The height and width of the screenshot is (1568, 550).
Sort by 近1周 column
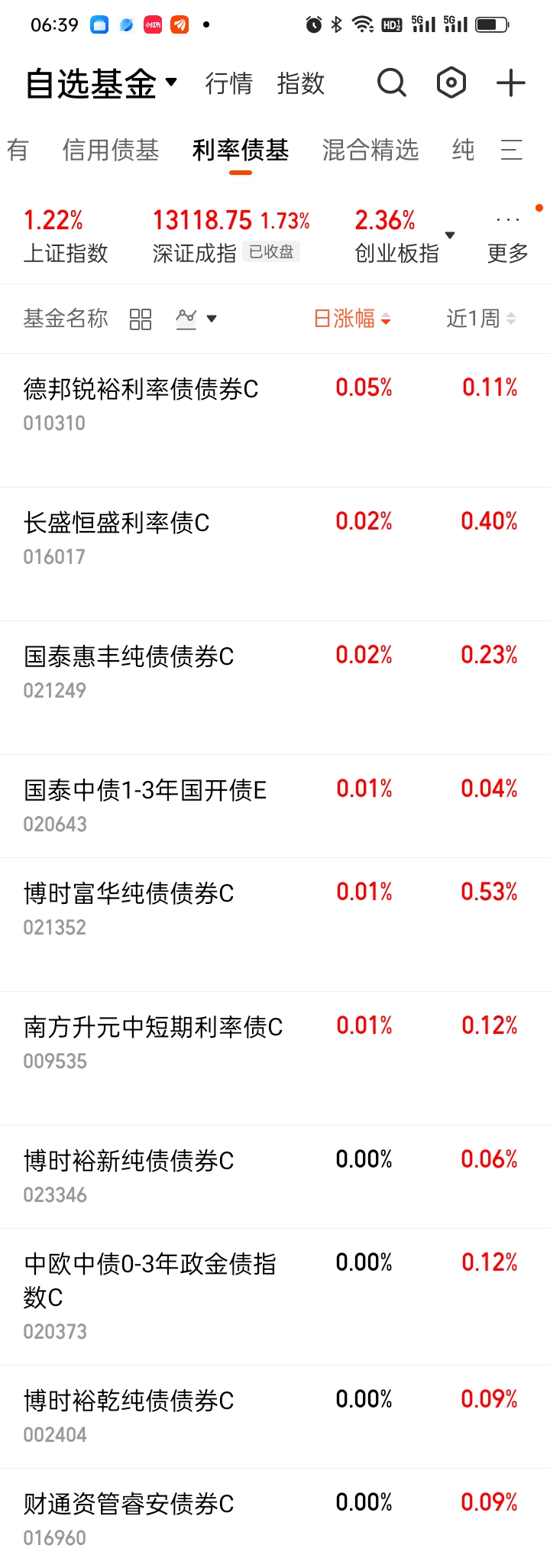click(x=480, y=319)
